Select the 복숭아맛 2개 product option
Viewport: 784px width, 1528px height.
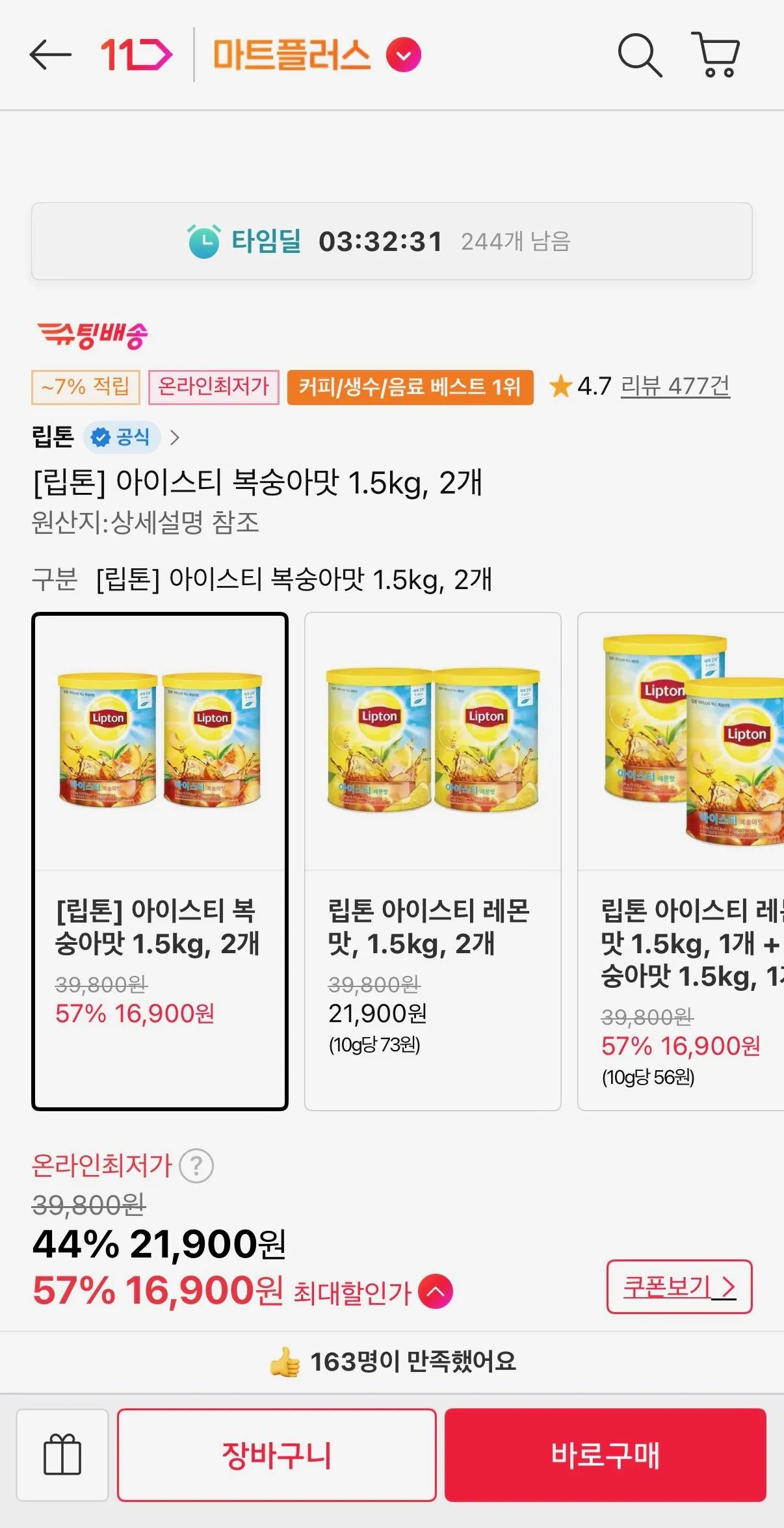coord(159,845)
